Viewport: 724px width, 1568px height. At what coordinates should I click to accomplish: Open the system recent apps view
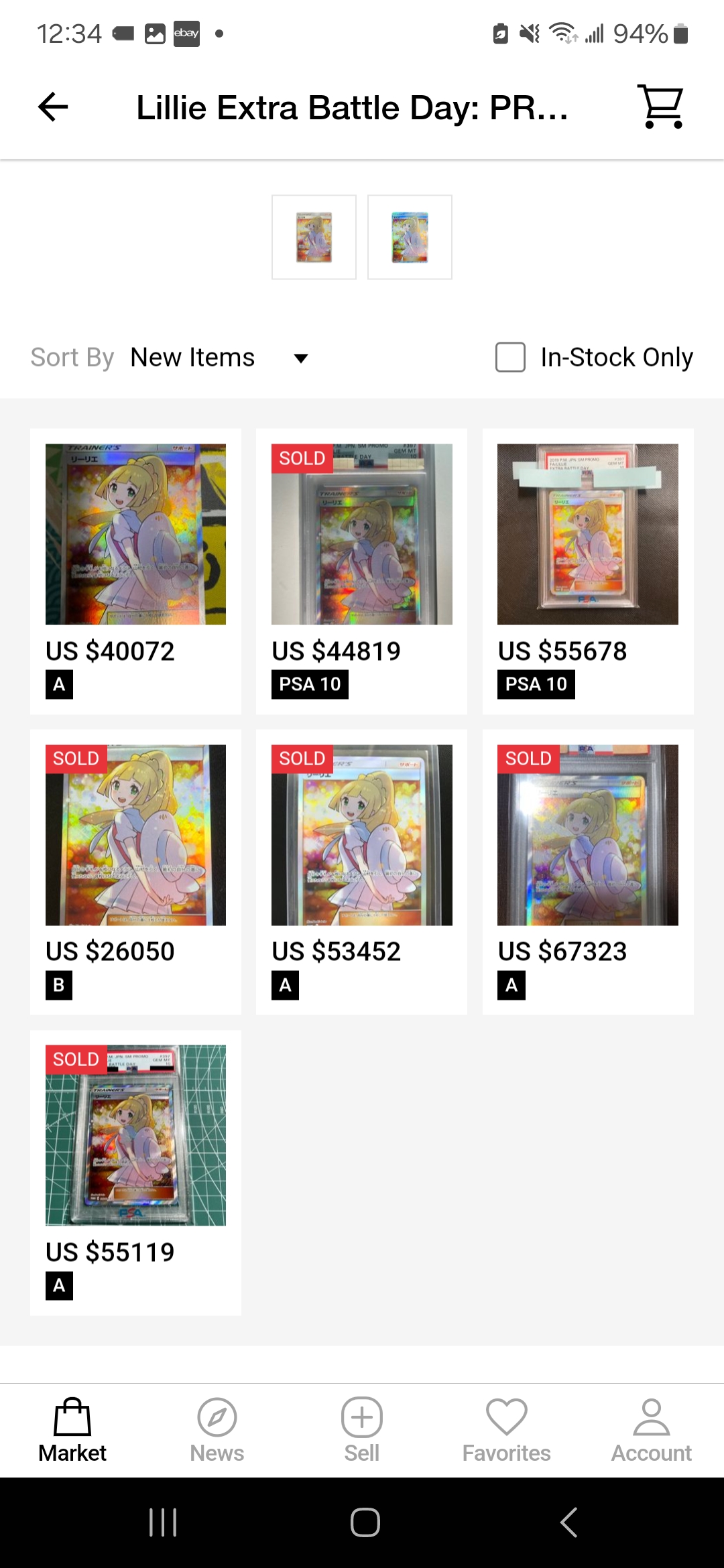pos(163,1522)
